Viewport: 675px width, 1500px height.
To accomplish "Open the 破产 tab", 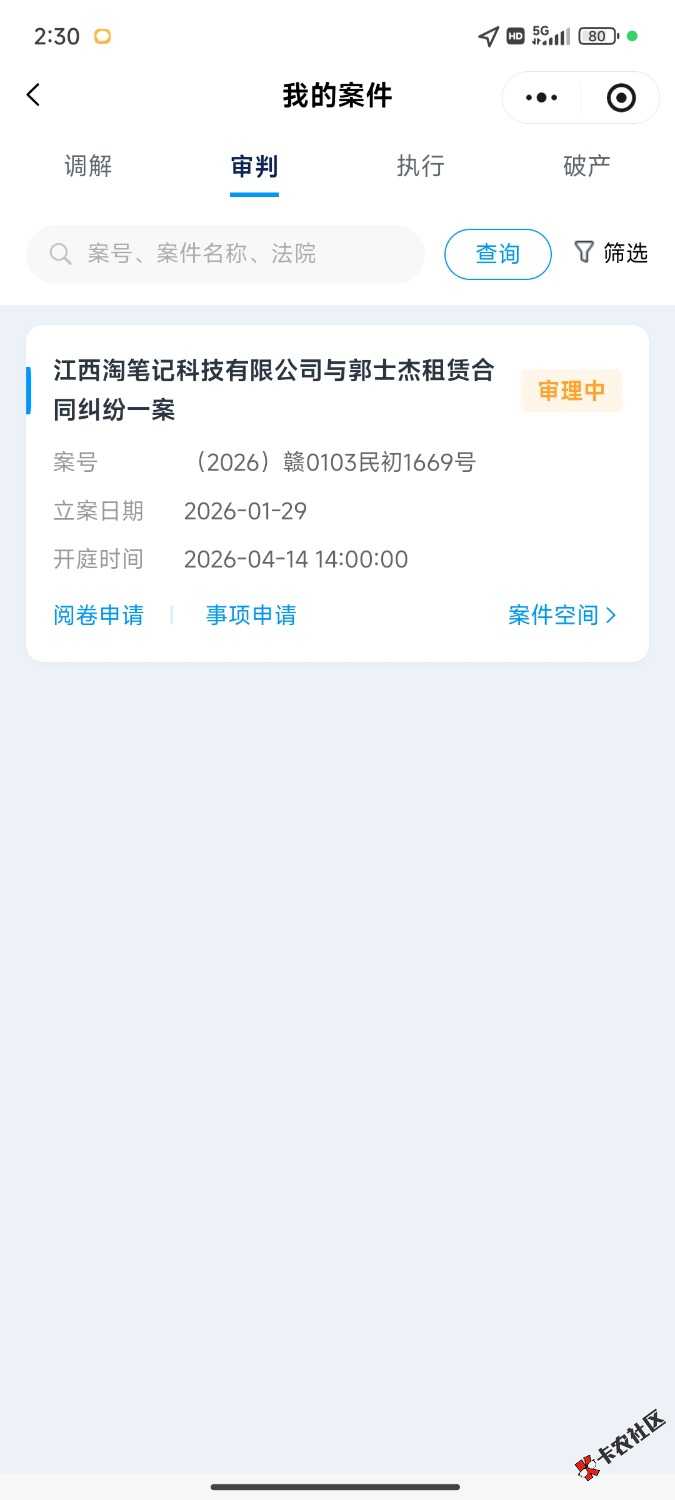I will pyautogui.click(x=586, y=166).
